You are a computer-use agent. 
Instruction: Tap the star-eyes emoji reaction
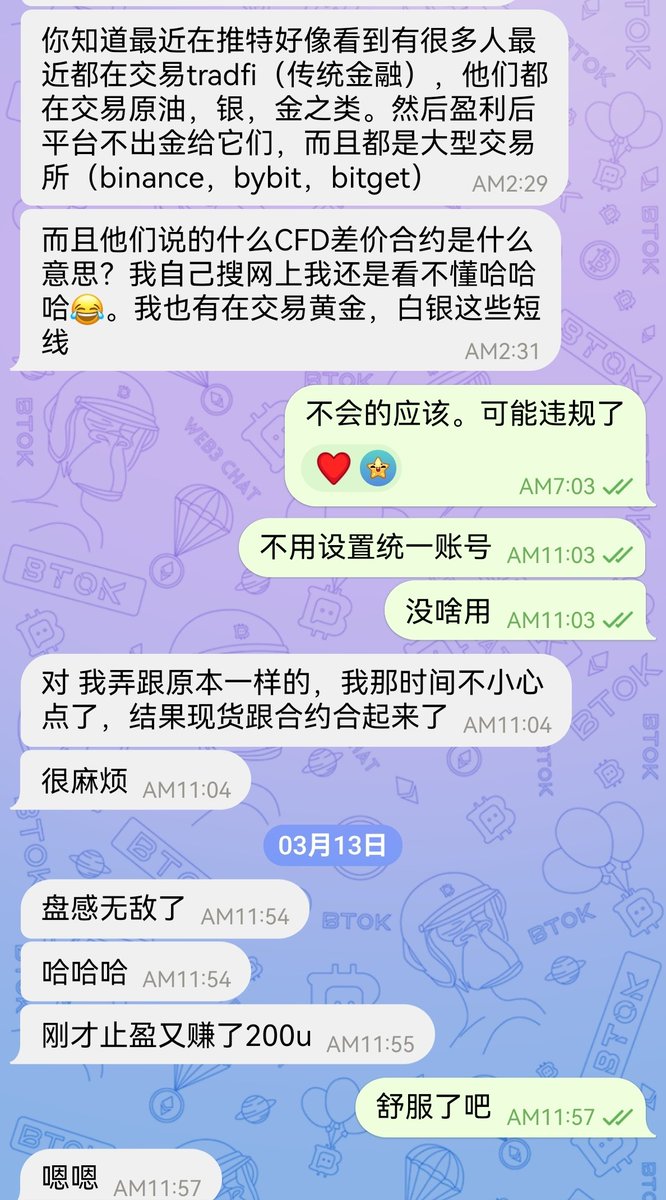point(379,466)
